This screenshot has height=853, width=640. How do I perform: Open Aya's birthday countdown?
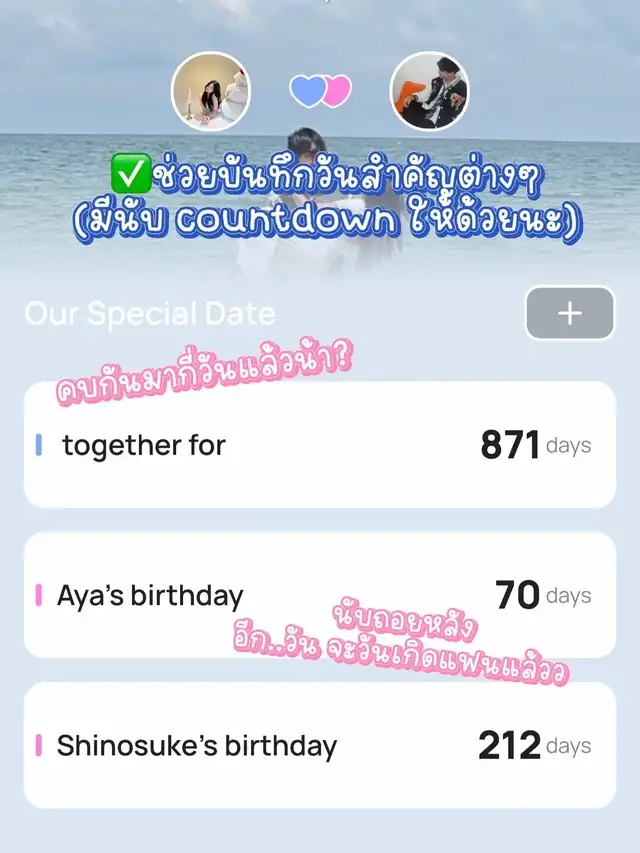coord(319,596)
